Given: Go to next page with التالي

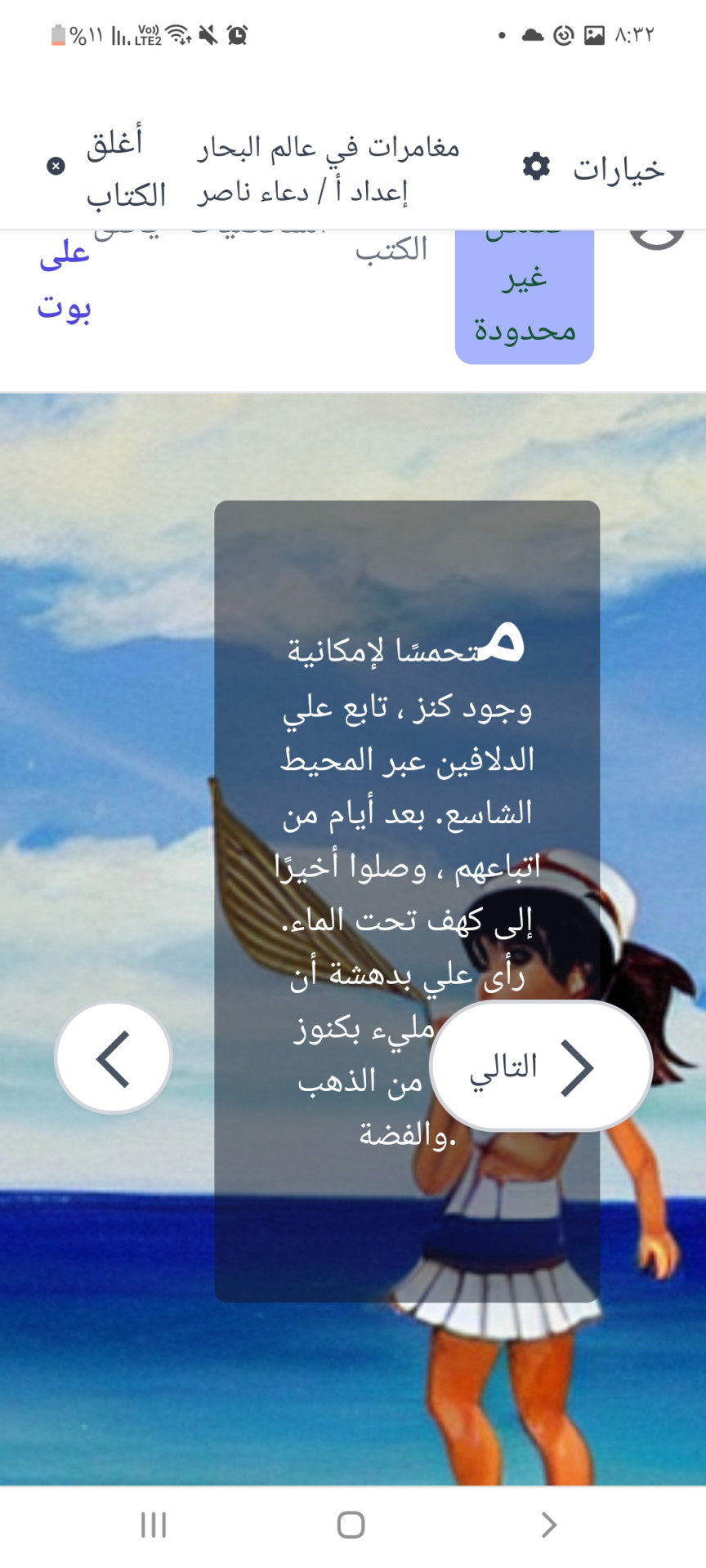Looking at the screenshot, I should (x=540, y=1067).
